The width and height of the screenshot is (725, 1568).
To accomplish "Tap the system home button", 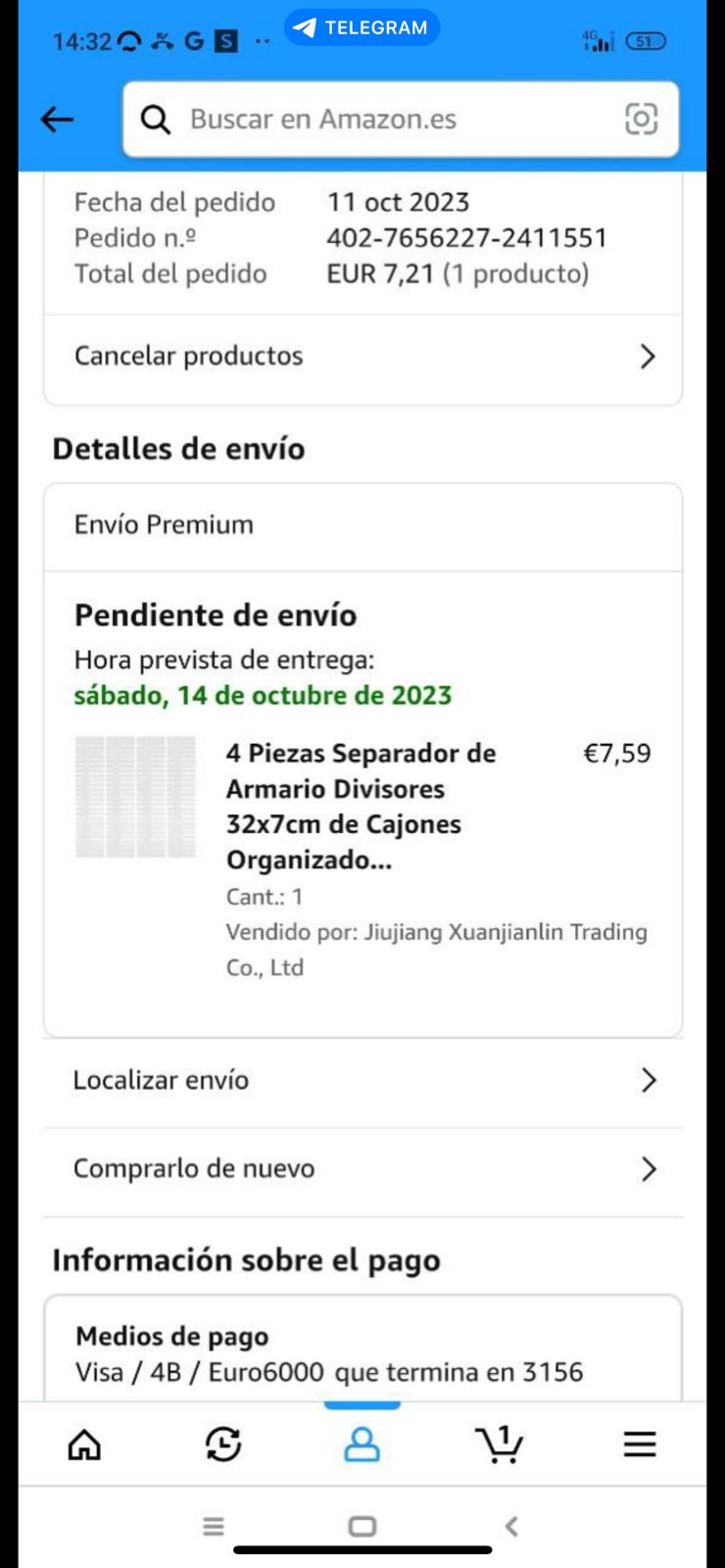I will pos(362,1526).
